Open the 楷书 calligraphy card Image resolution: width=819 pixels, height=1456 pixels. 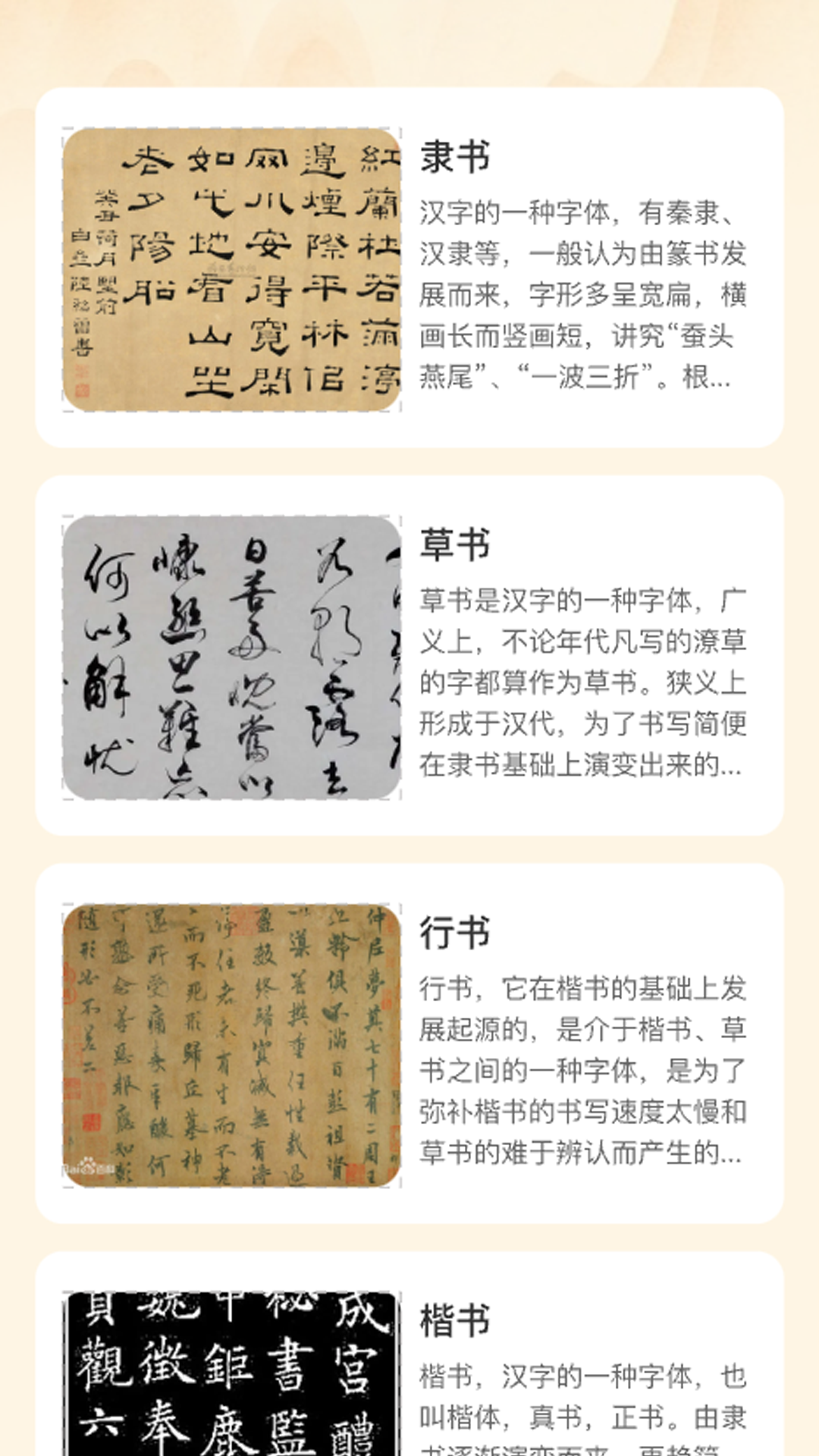click(409, 1354)
